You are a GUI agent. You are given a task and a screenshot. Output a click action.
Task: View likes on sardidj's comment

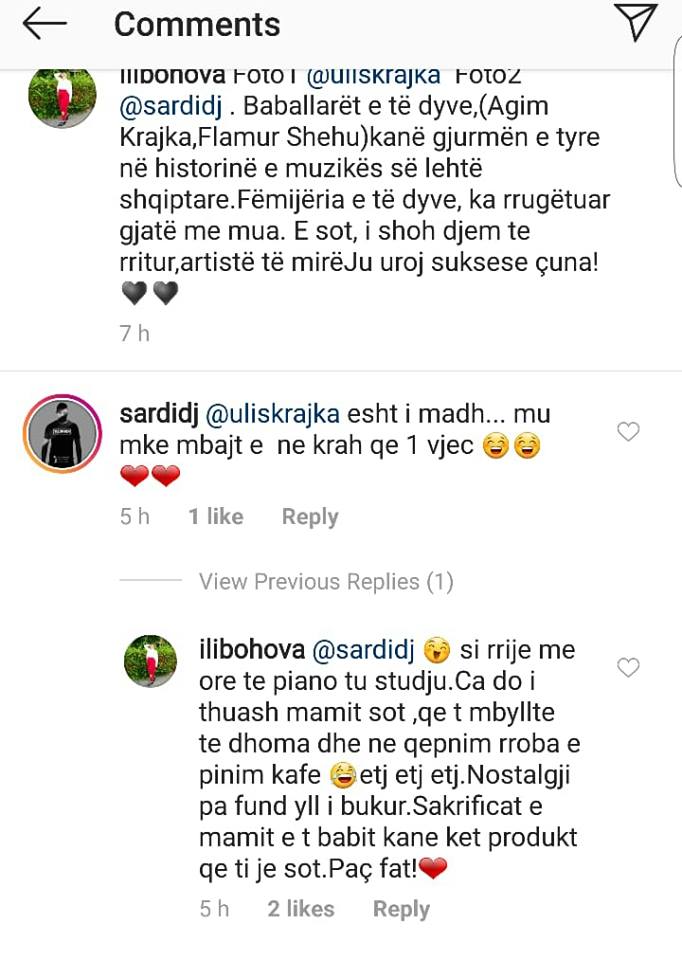(215, 517)
